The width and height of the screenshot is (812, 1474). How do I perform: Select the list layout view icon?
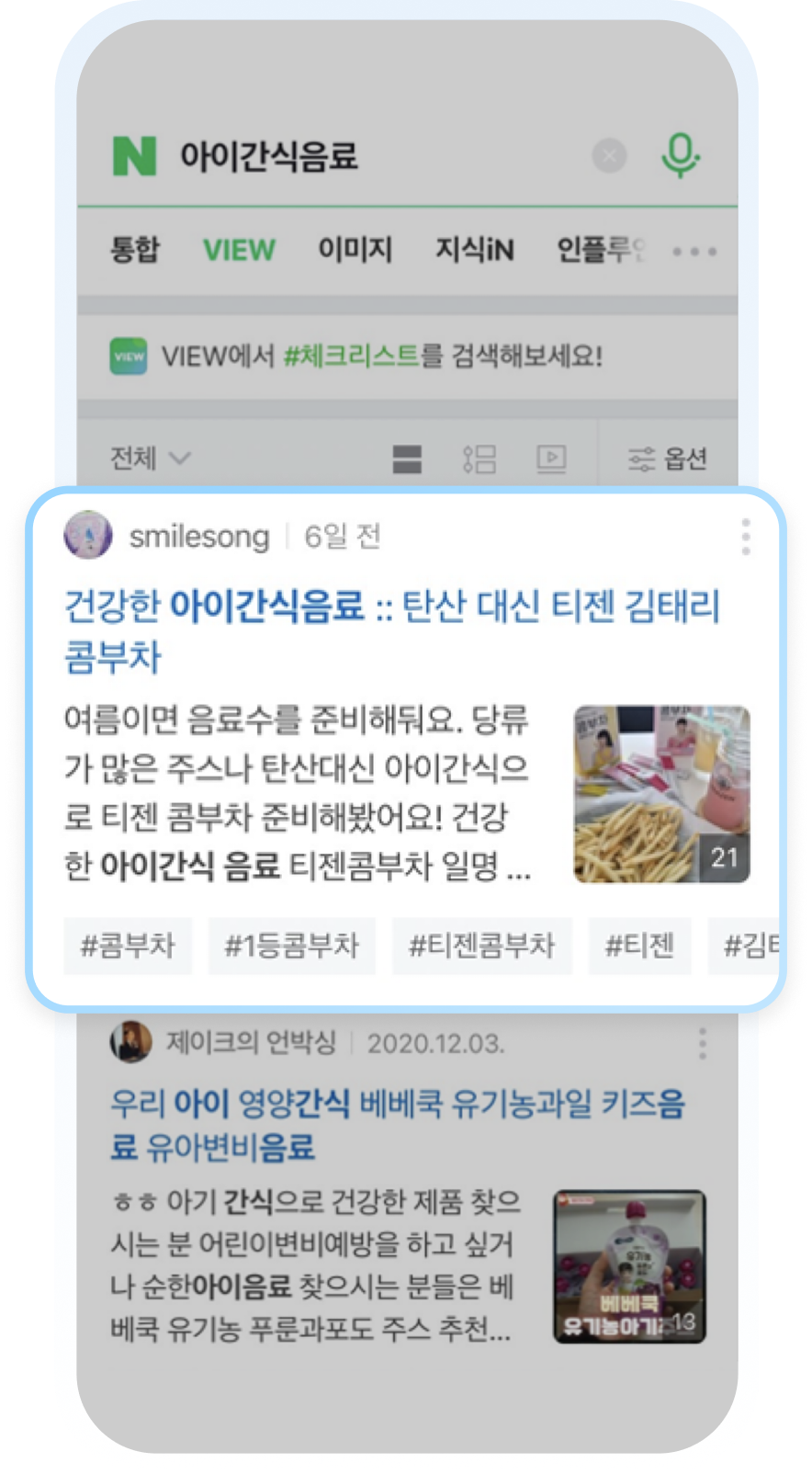pyautogui.click(x=406, y=458)
